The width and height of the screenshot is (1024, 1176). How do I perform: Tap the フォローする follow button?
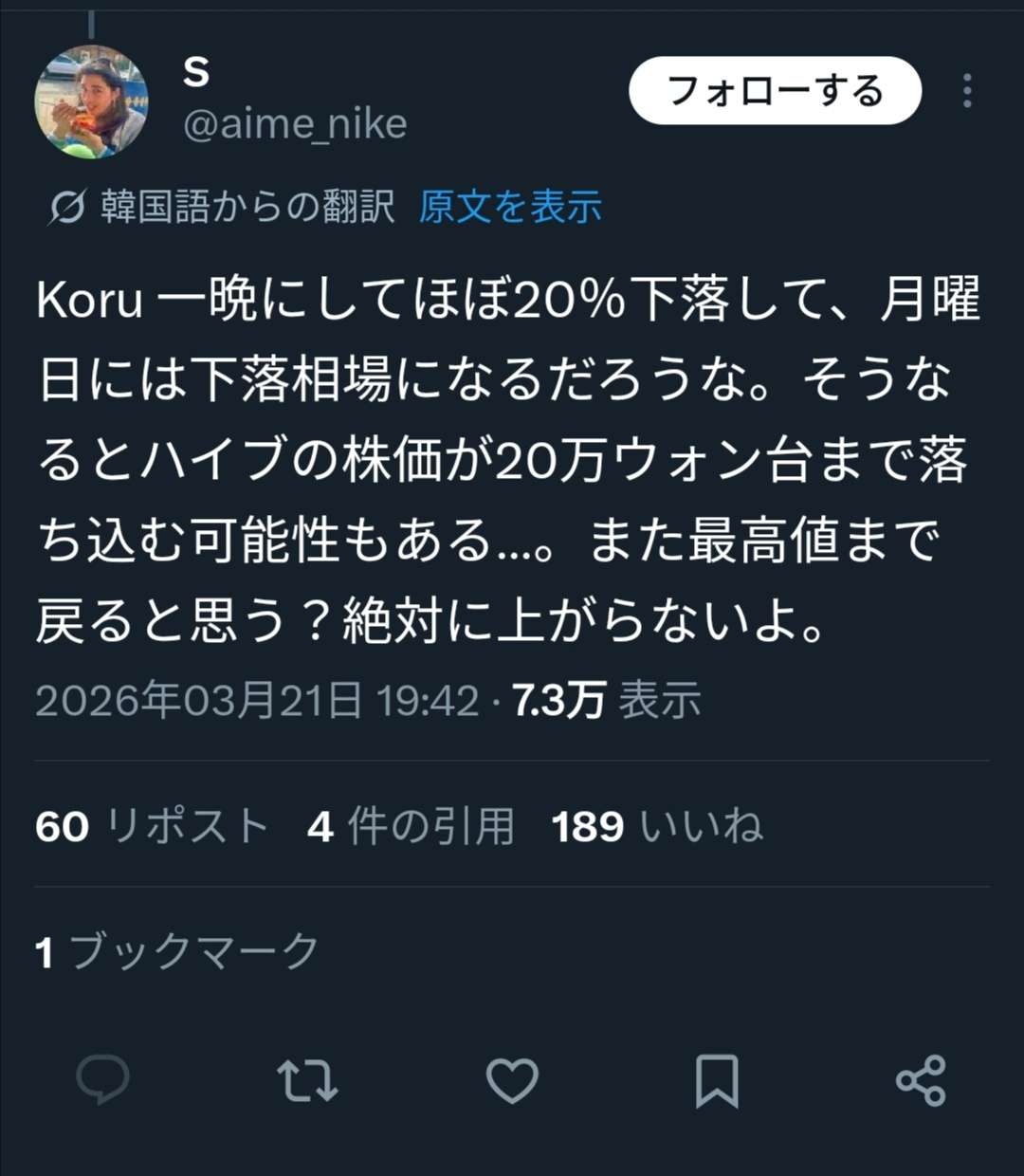pyautogui.click(x=775, y=91)
